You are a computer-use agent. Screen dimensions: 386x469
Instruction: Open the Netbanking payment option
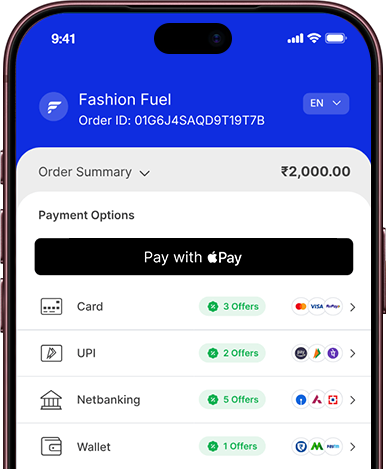[x=194, y=400]
